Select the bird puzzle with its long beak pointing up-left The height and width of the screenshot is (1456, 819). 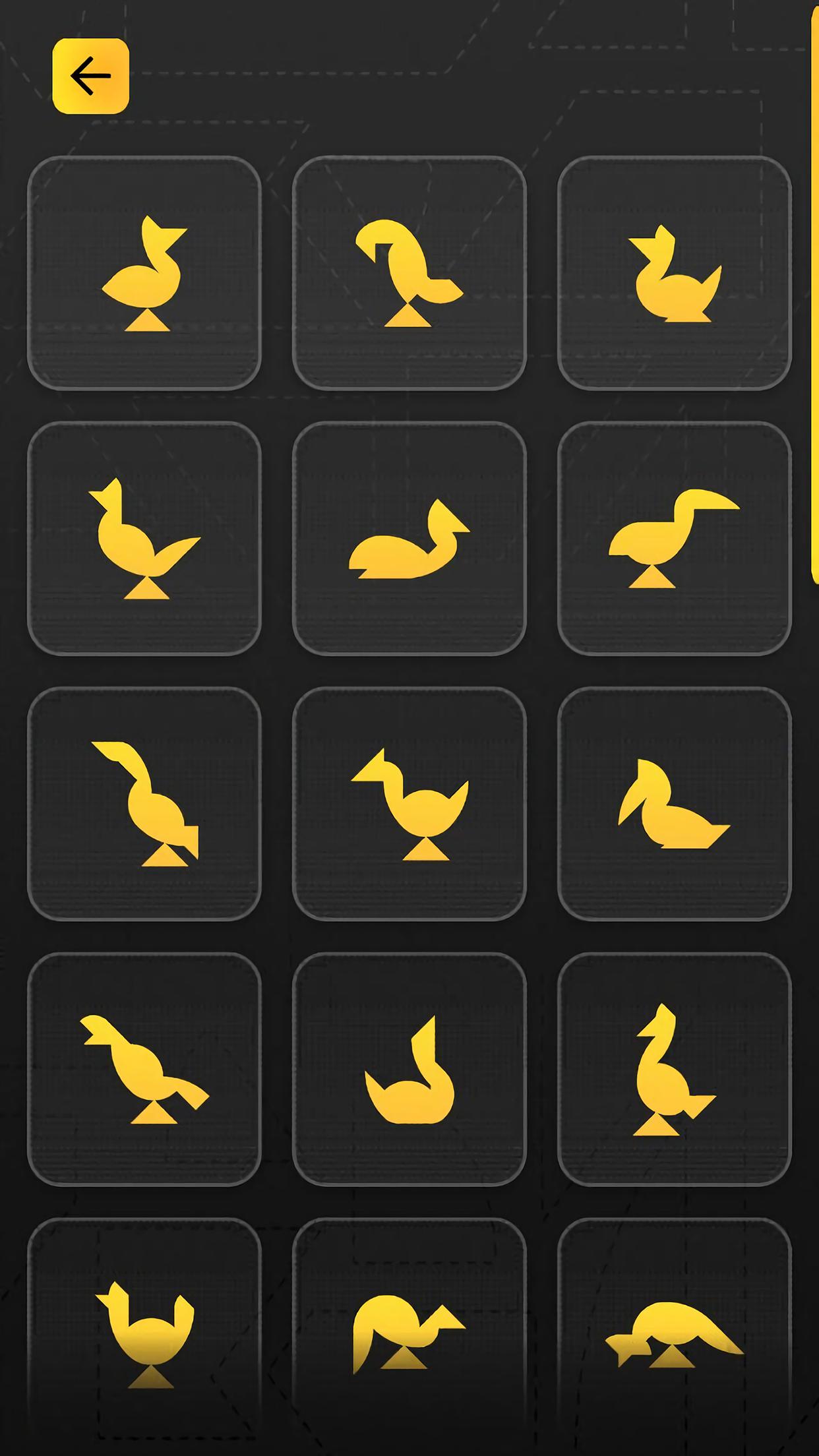[x=144, y=804]
